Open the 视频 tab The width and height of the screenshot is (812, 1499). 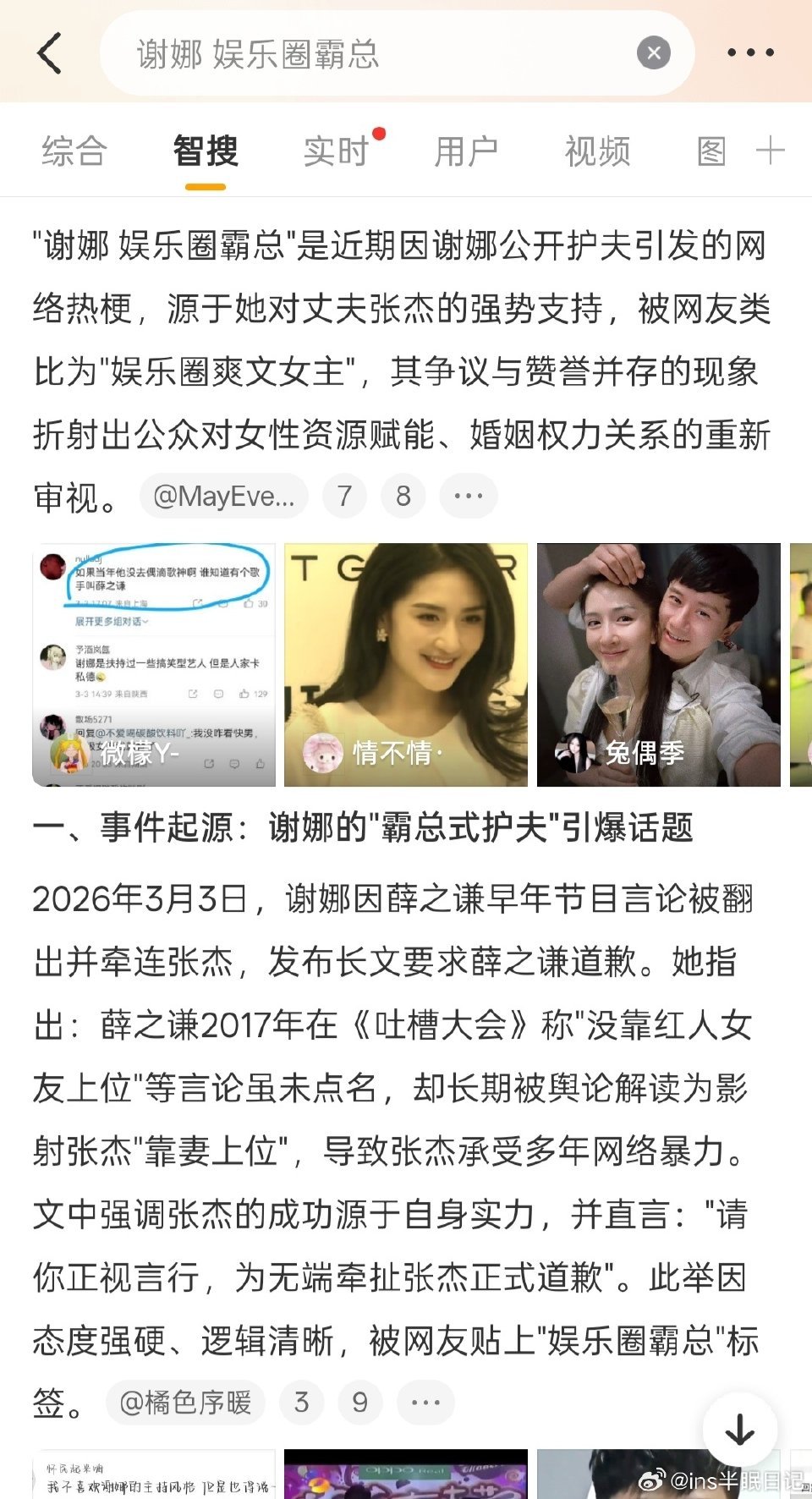click(596, 151)
